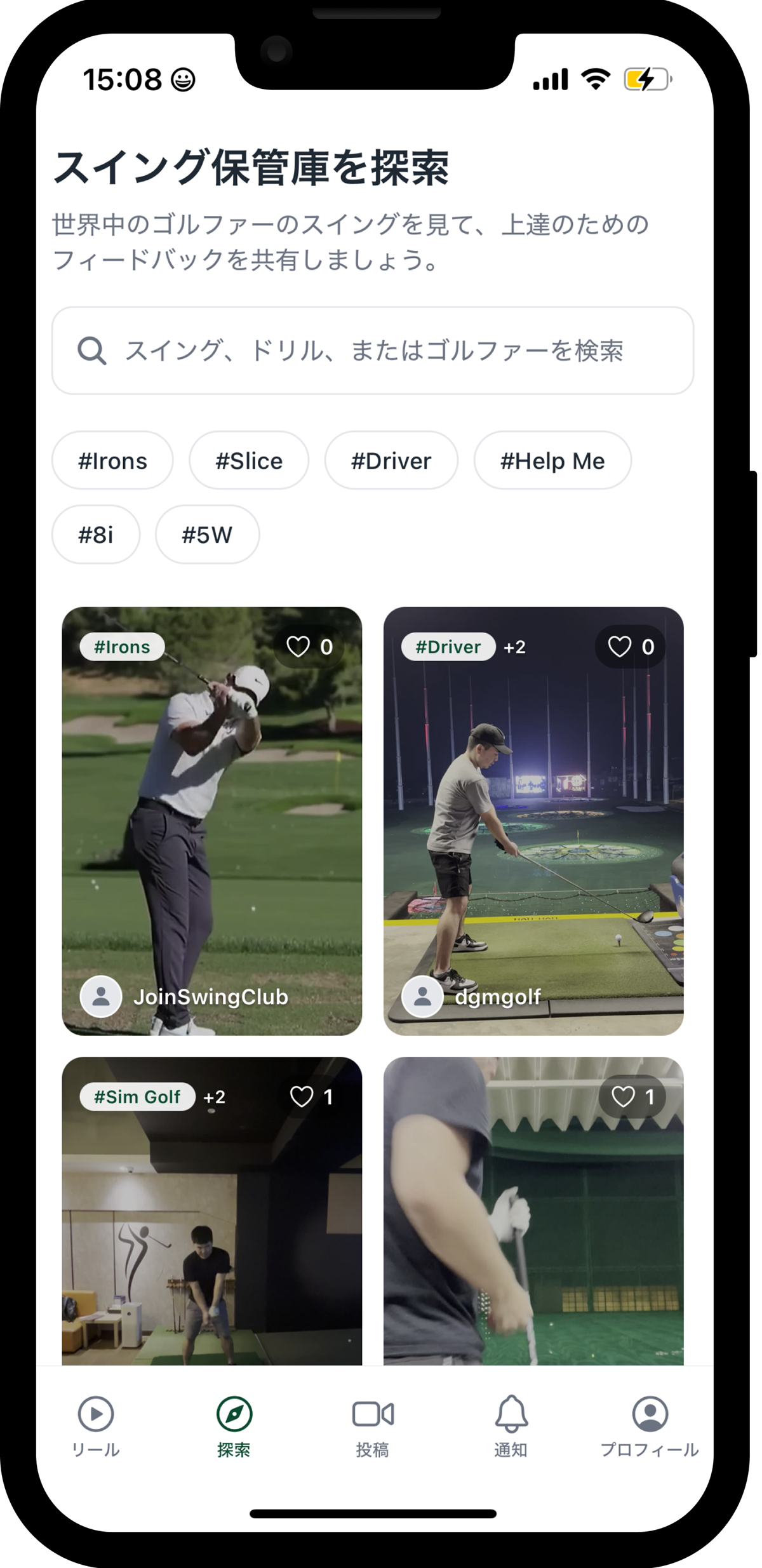Switch to the リール tab
The image size is (762, 1568).
tap(95, 1426)
